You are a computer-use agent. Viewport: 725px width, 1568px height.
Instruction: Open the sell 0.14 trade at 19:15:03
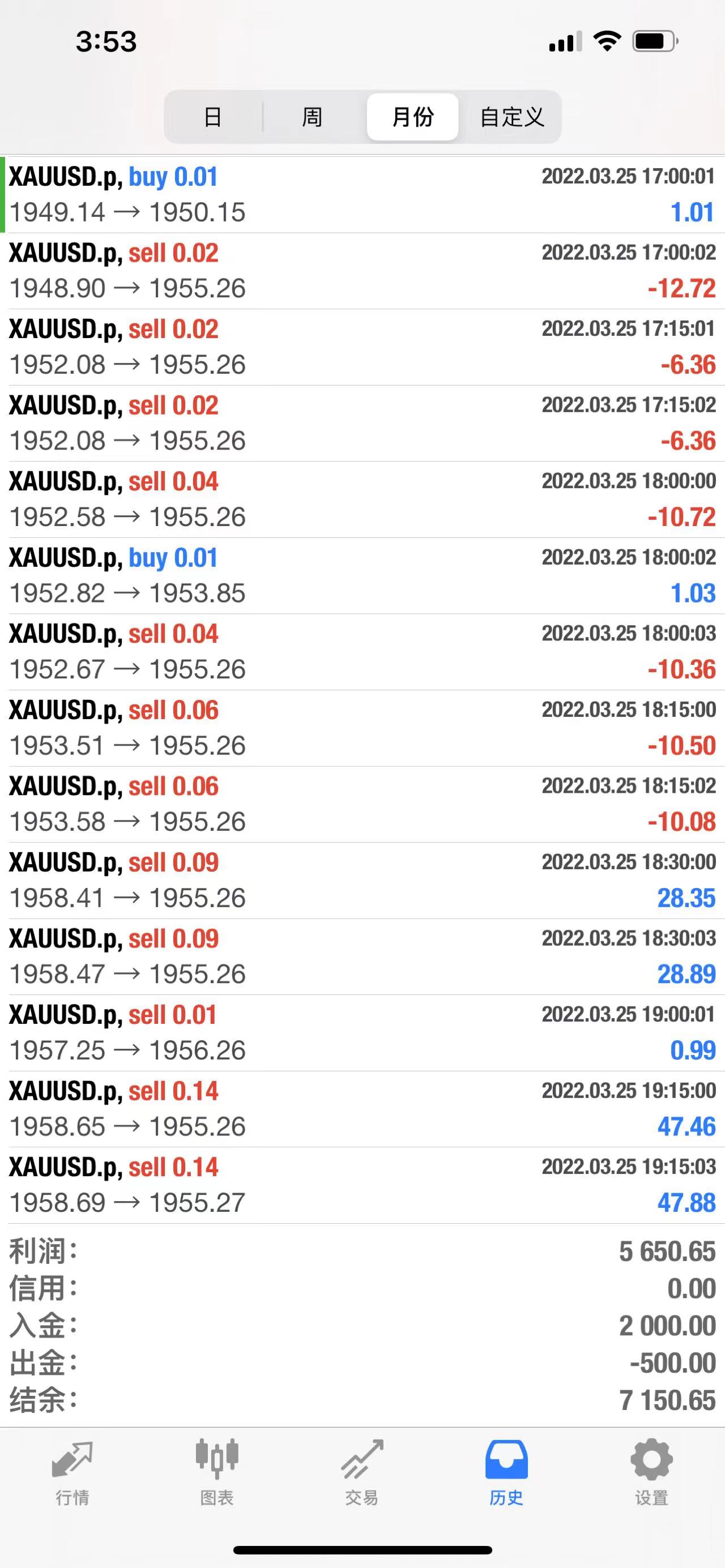click(x=362, y=1185)
